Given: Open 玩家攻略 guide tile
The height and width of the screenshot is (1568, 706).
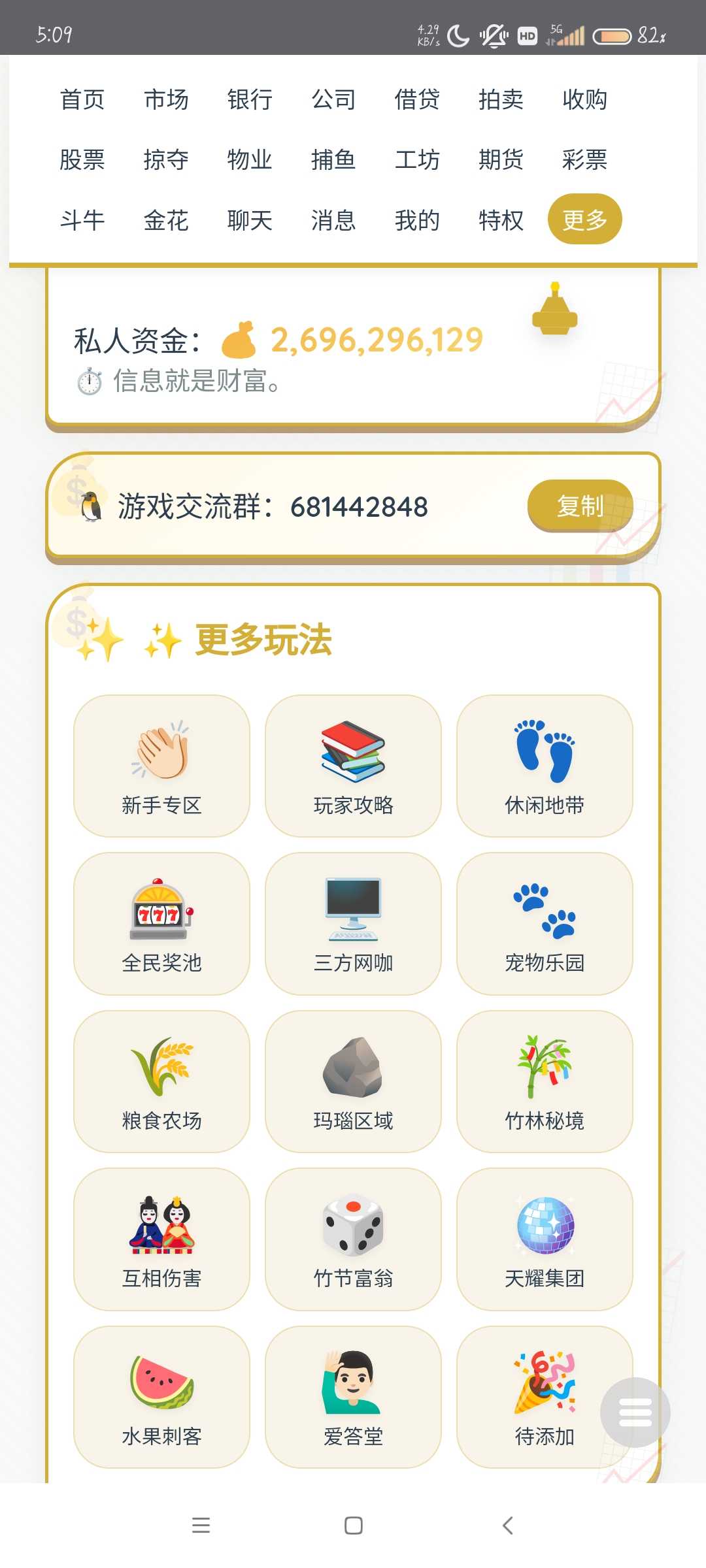Looking at the screenshot, I should click(x=353, y=766).
